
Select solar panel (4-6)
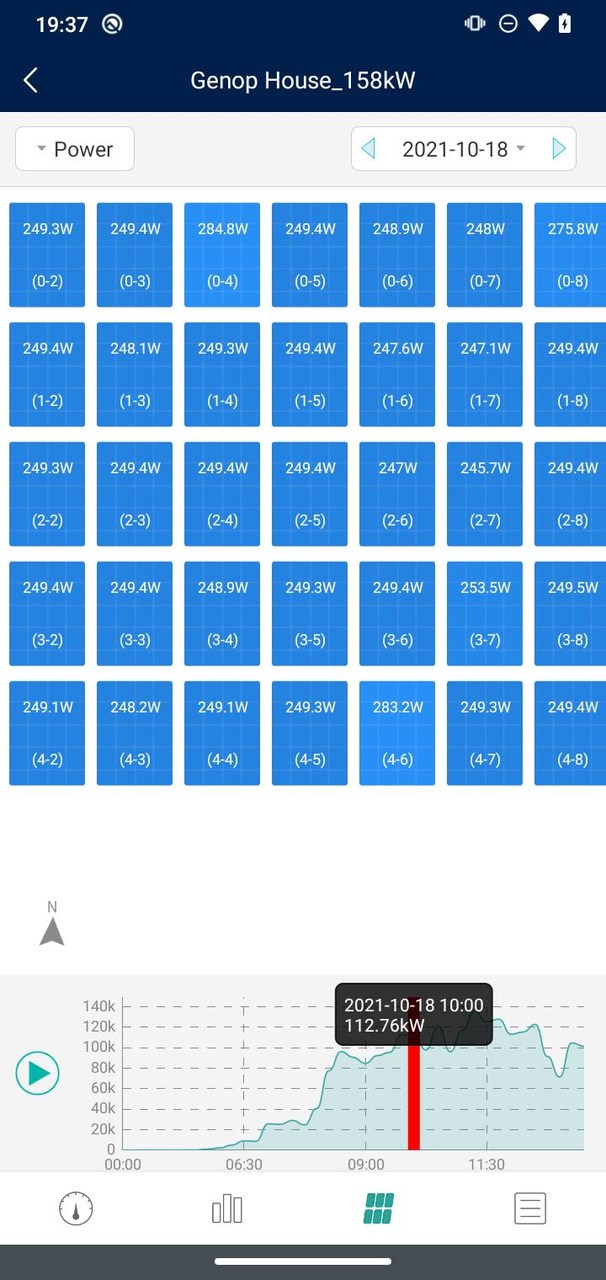tap(397, 733)
